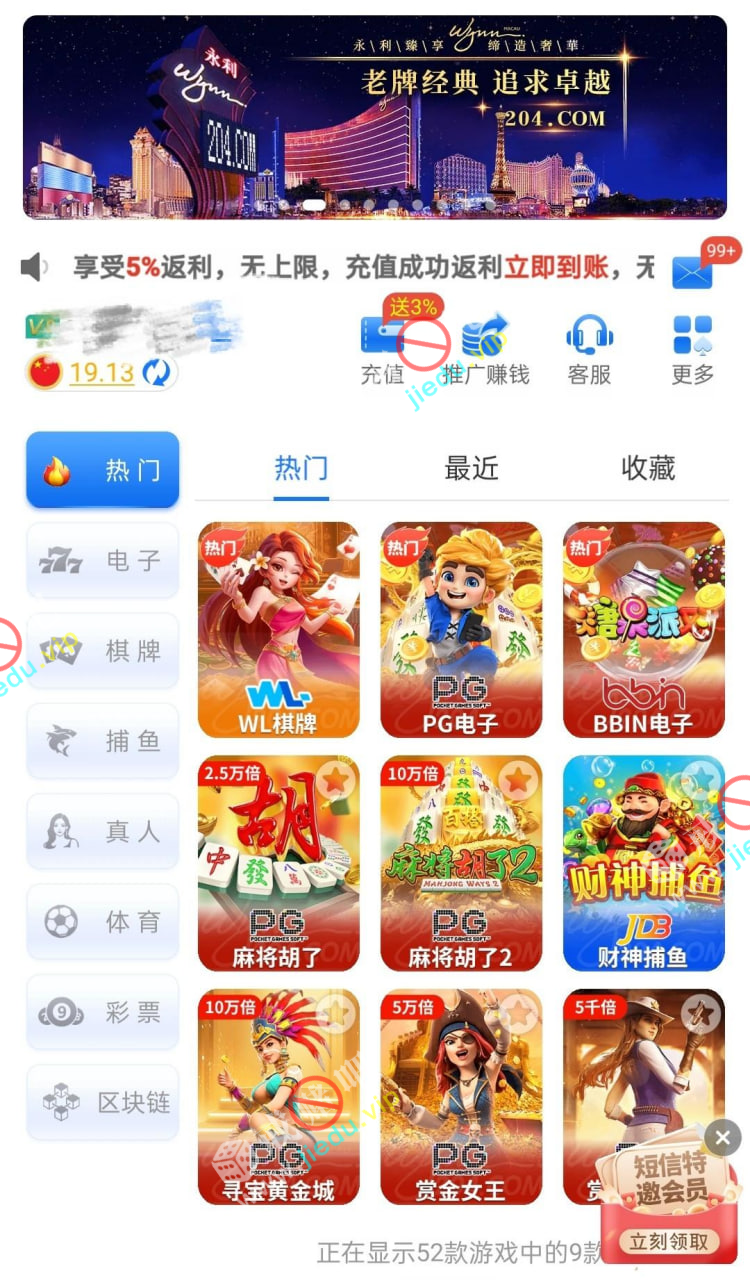Contact 客服 customer service
750x1280 pixels.
(x=589, y=349)
